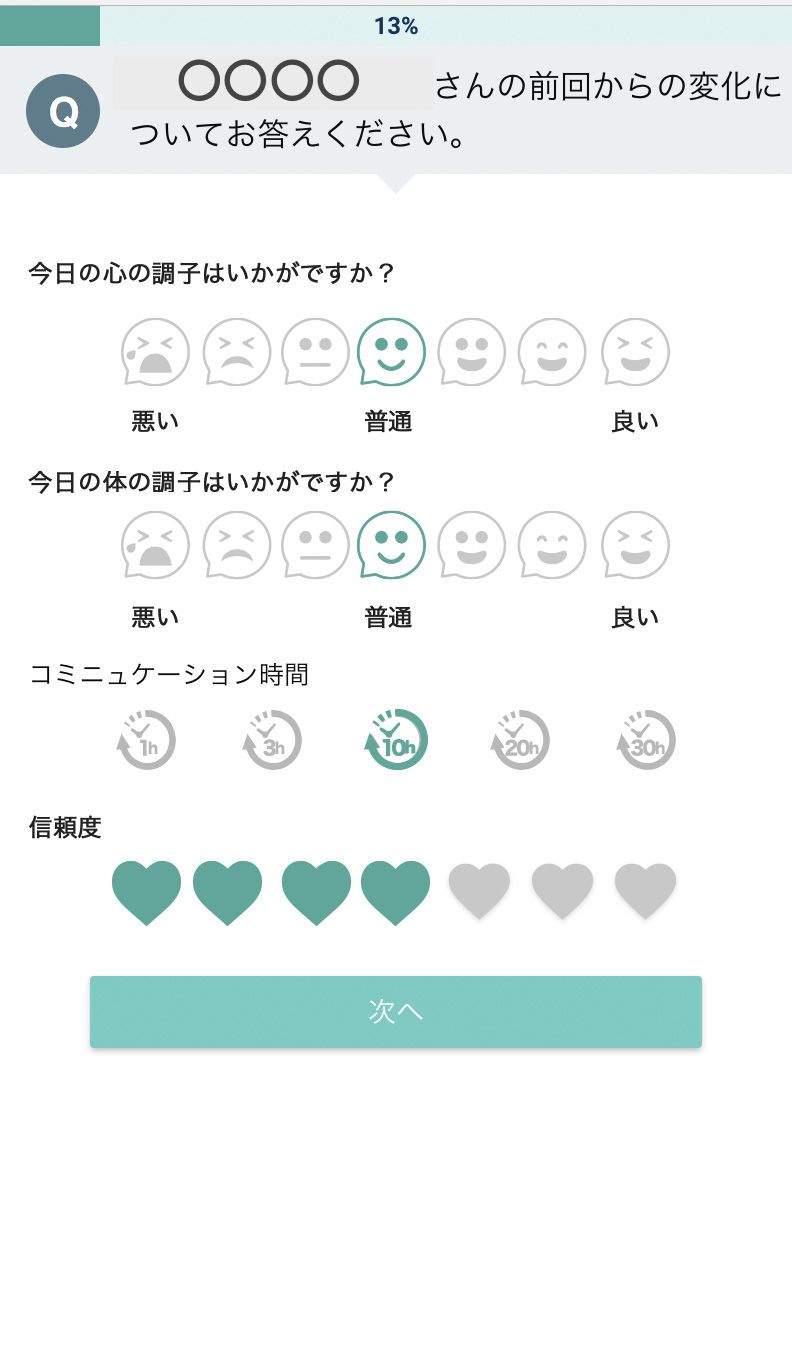Screen dimensions: 792x1366
Task: Select the frowning face for 体の調子
Action: pos(237,546)
